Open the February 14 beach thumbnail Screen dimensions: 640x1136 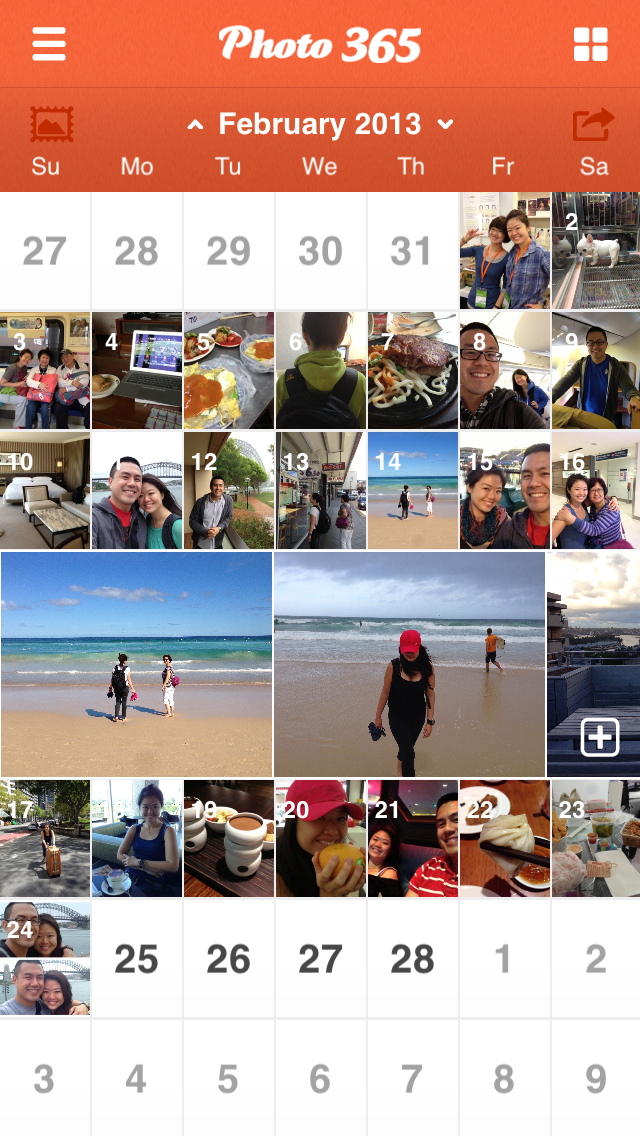pos(412,491)
